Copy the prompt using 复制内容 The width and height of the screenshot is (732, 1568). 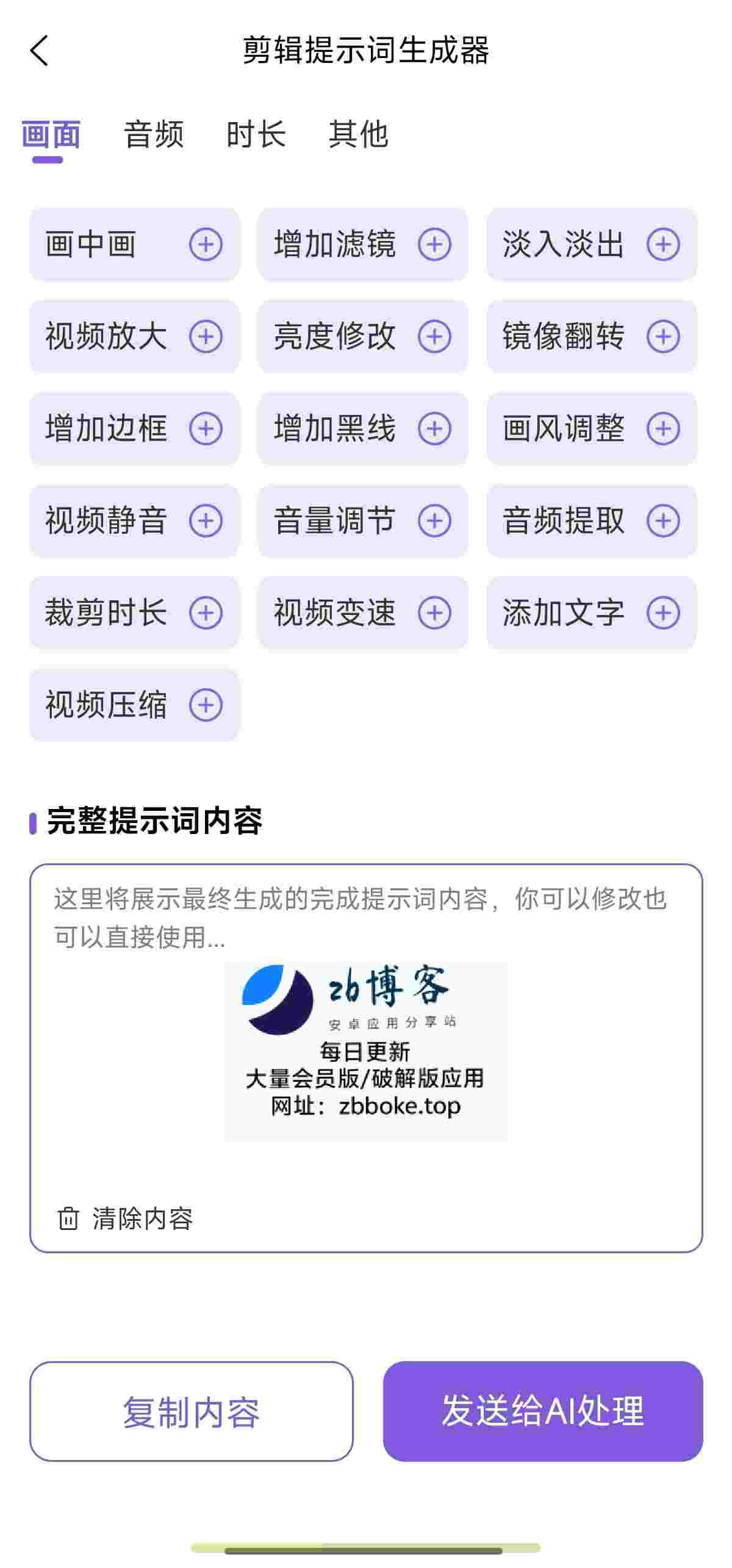pos(192,1411)
